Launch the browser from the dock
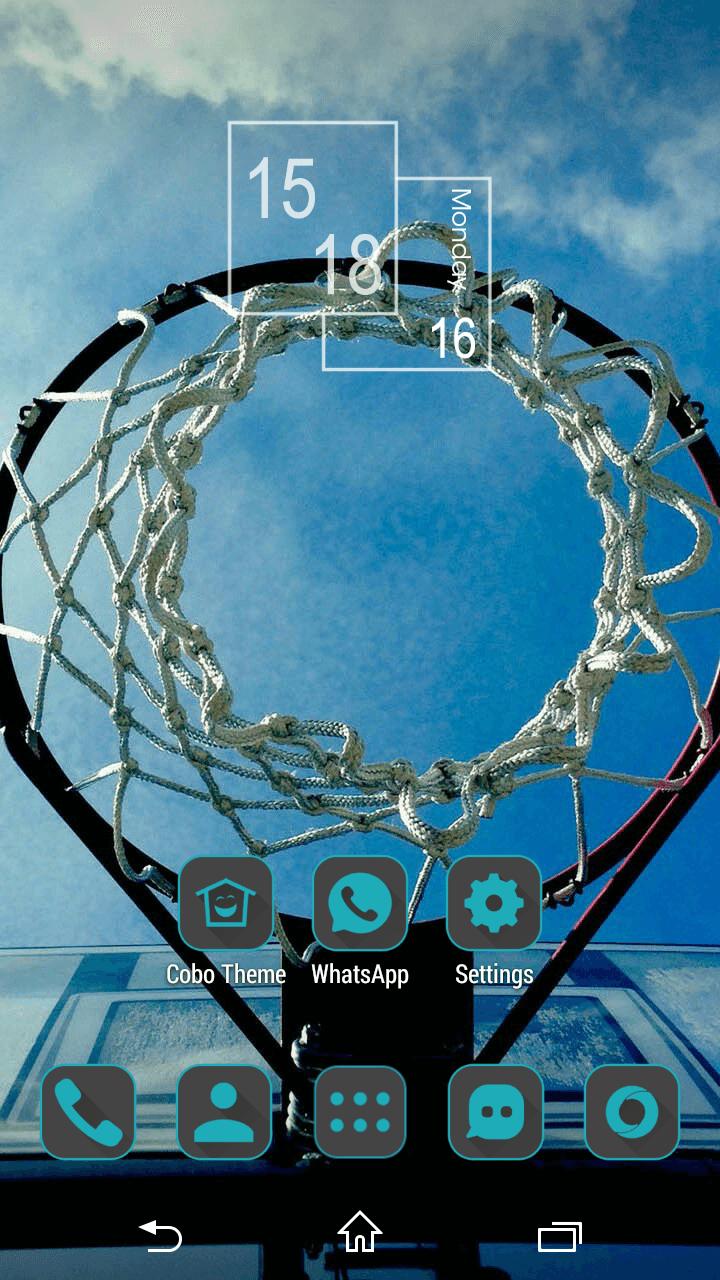Image resolution: width=720 pixels, height=1280 pixels. [632, 1112]
